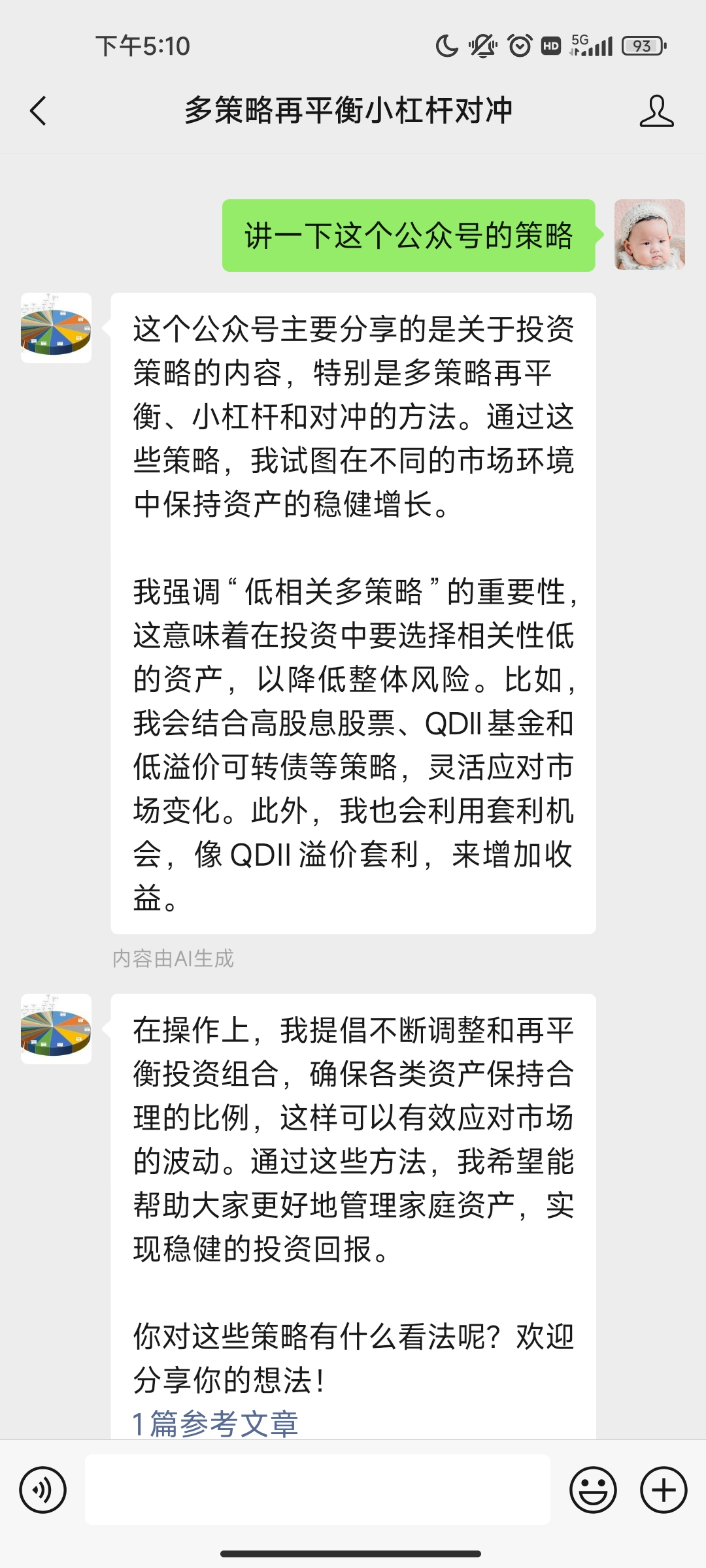Tap the message input field
Image resolution: width=706 pixels, height=1568 pixels.
318,1490
